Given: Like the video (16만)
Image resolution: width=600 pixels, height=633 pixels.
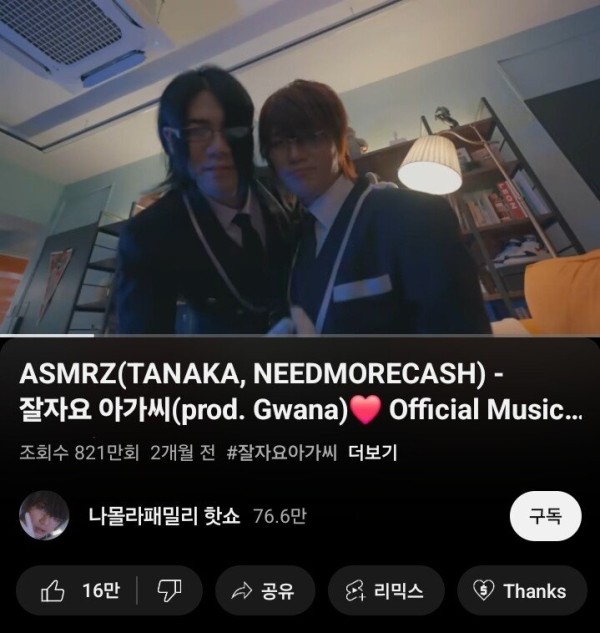Looking at the screenshot, I should point(80,591).
